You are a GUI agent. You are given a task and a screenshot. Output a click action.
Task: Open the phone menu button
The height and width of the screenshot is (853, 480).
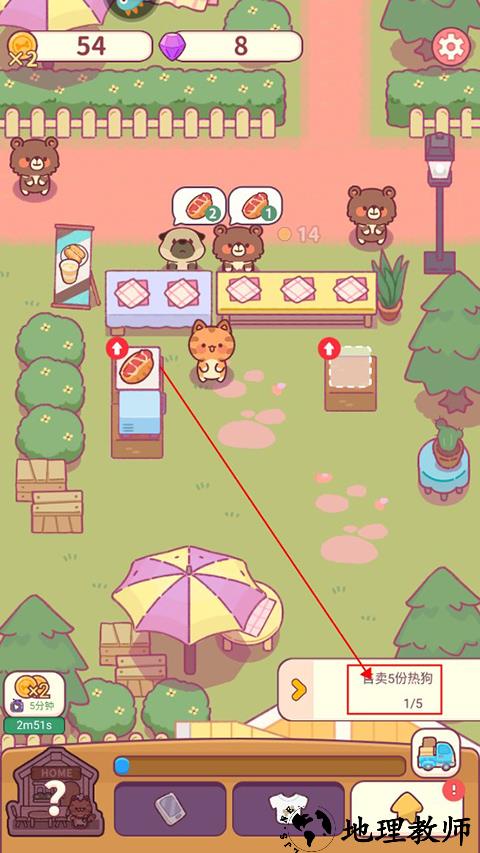tap(170, 808)
